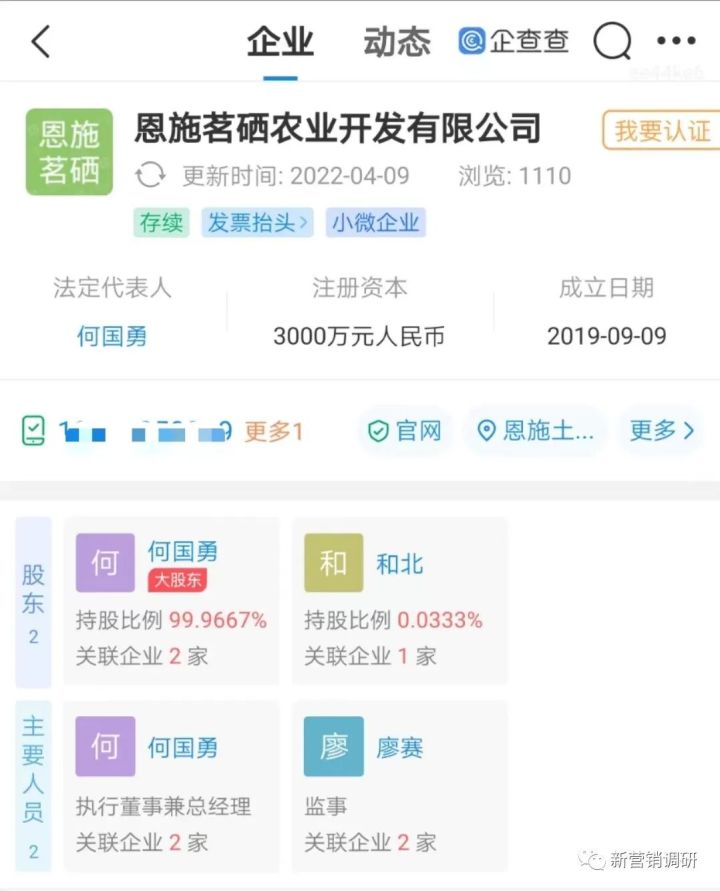Tap the 小微企业 status badge

click(x=375, y=223)
